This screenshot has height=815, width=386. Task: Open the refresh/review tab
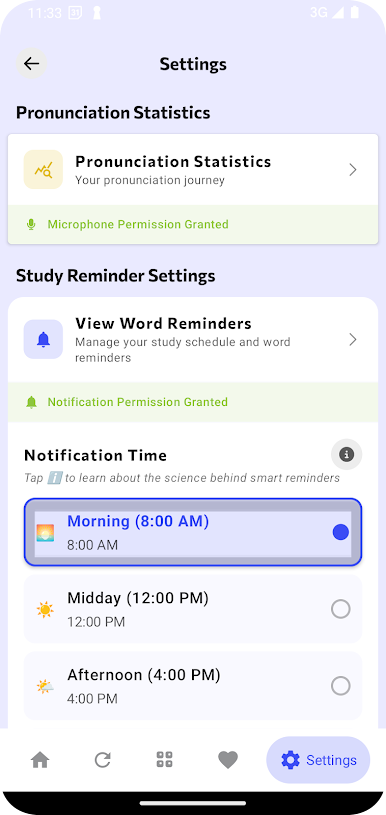(102, 760)
